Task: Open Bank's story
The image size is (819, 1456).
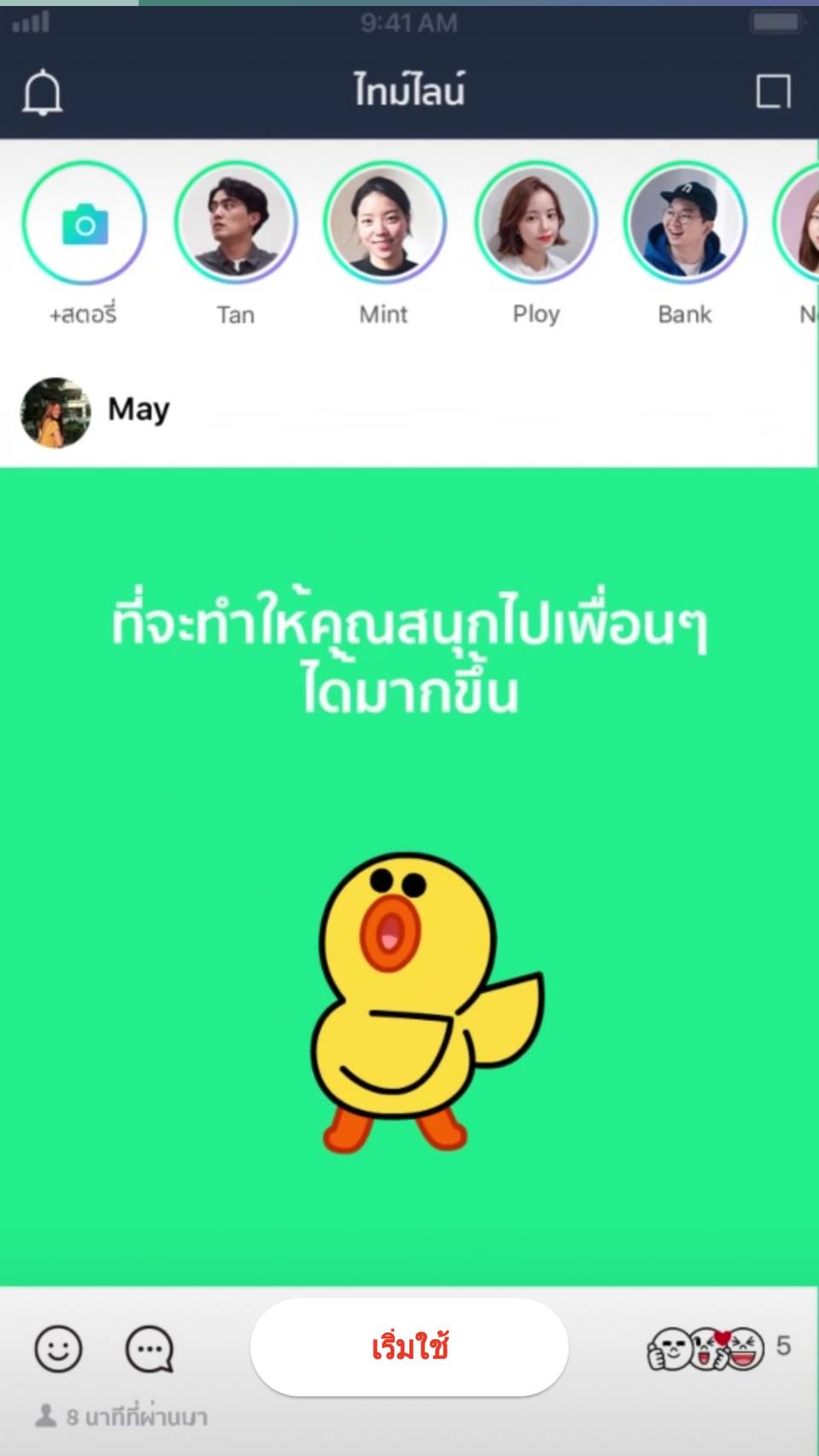Action: (x=684, y=224)
